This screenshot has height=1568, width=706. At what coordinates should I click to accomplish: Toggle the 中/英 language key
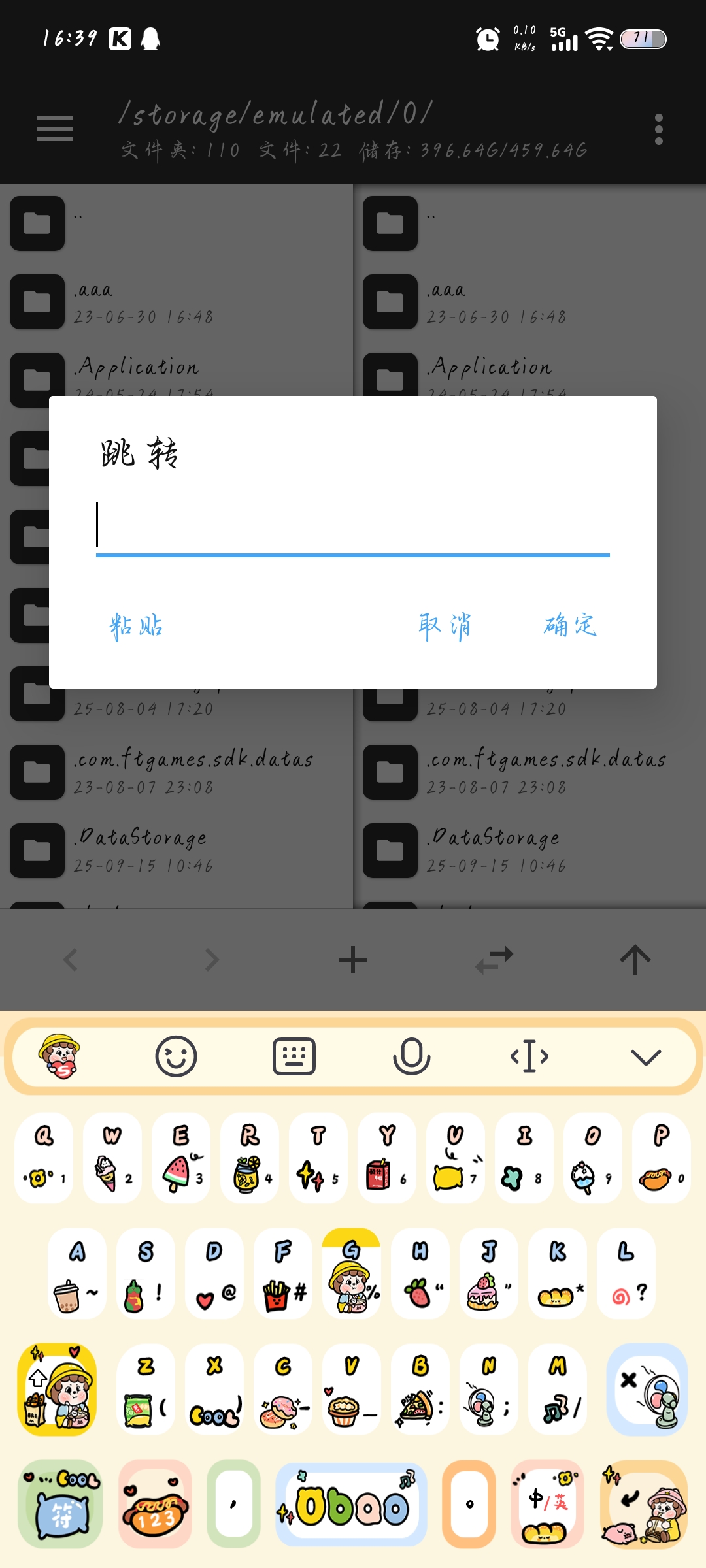point(547,1504)
